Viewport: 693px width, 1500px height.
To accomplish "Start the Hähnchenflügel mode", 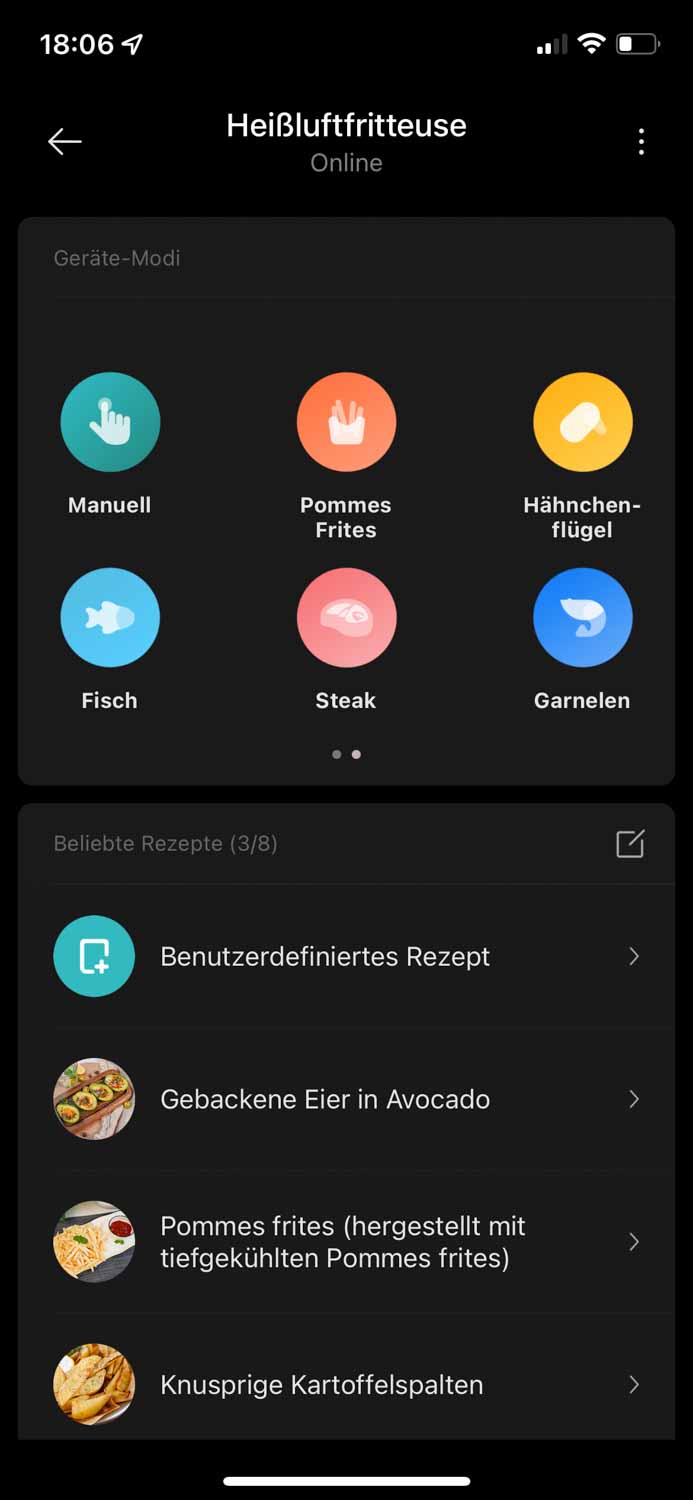I will point(582,422).
